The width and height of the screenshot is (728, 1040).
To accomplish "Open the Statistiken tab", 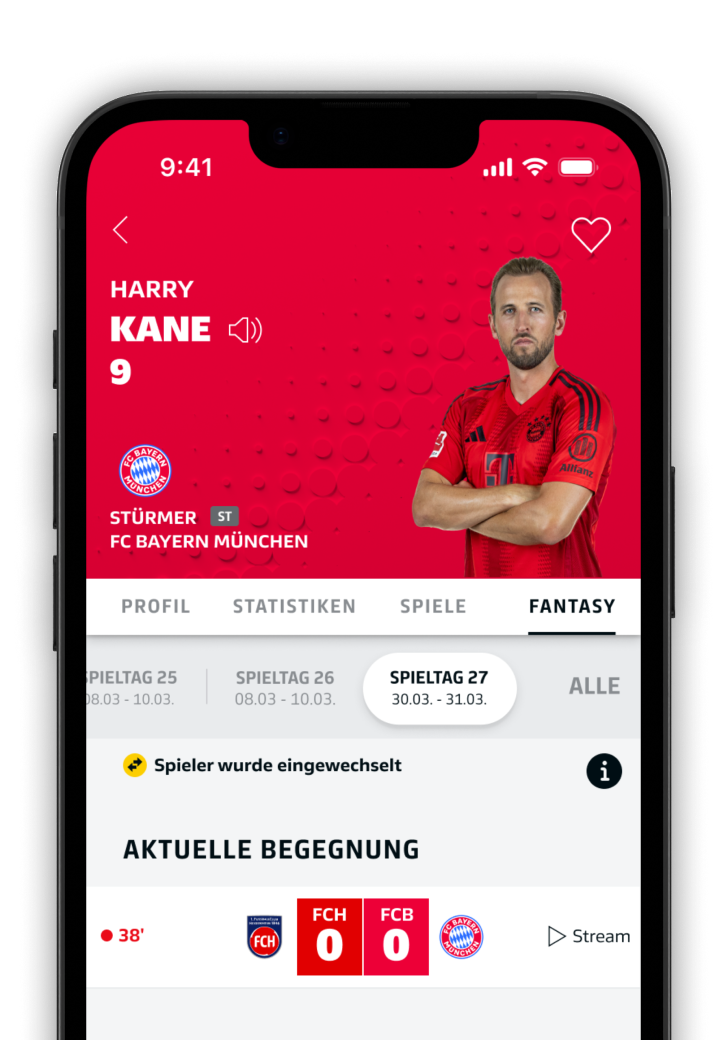I will coord(294,606).
